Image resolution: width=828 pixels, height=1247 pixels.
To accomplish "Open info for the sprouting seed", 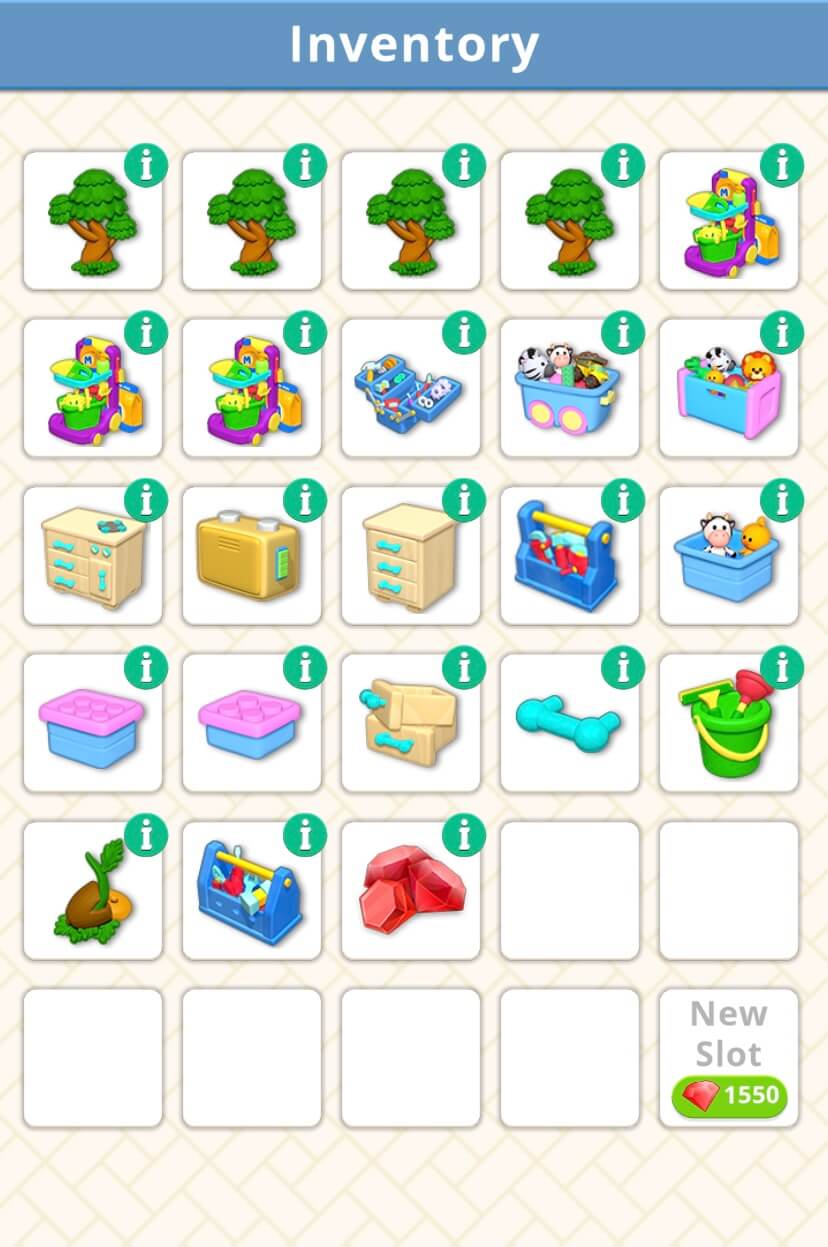I will click(x=146, y=833).
